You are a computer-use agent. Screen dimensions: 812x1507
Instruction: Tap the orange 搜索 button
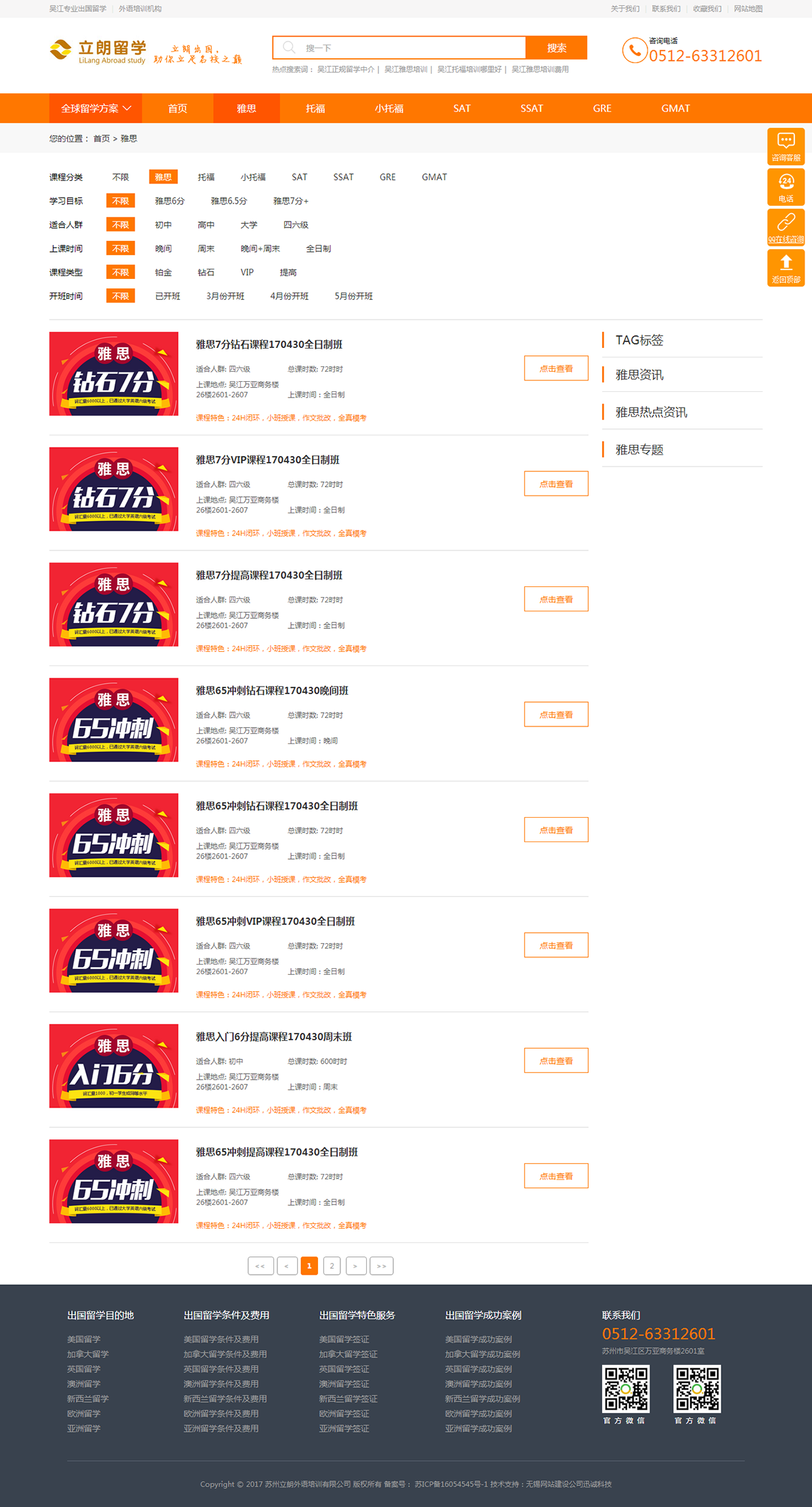point(556,48)
